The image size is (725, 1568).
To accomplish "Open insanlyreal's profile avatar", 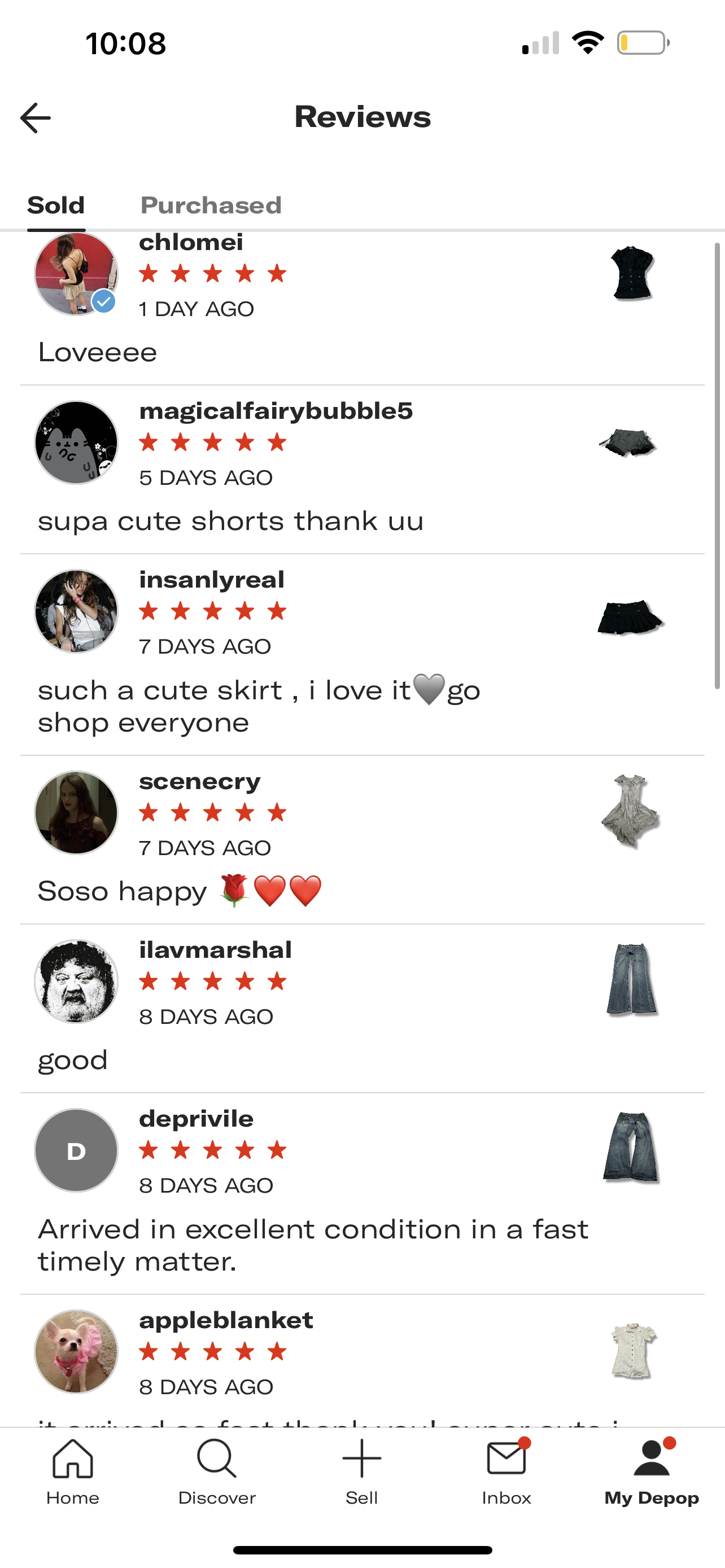I will click(x=76, y=611).
